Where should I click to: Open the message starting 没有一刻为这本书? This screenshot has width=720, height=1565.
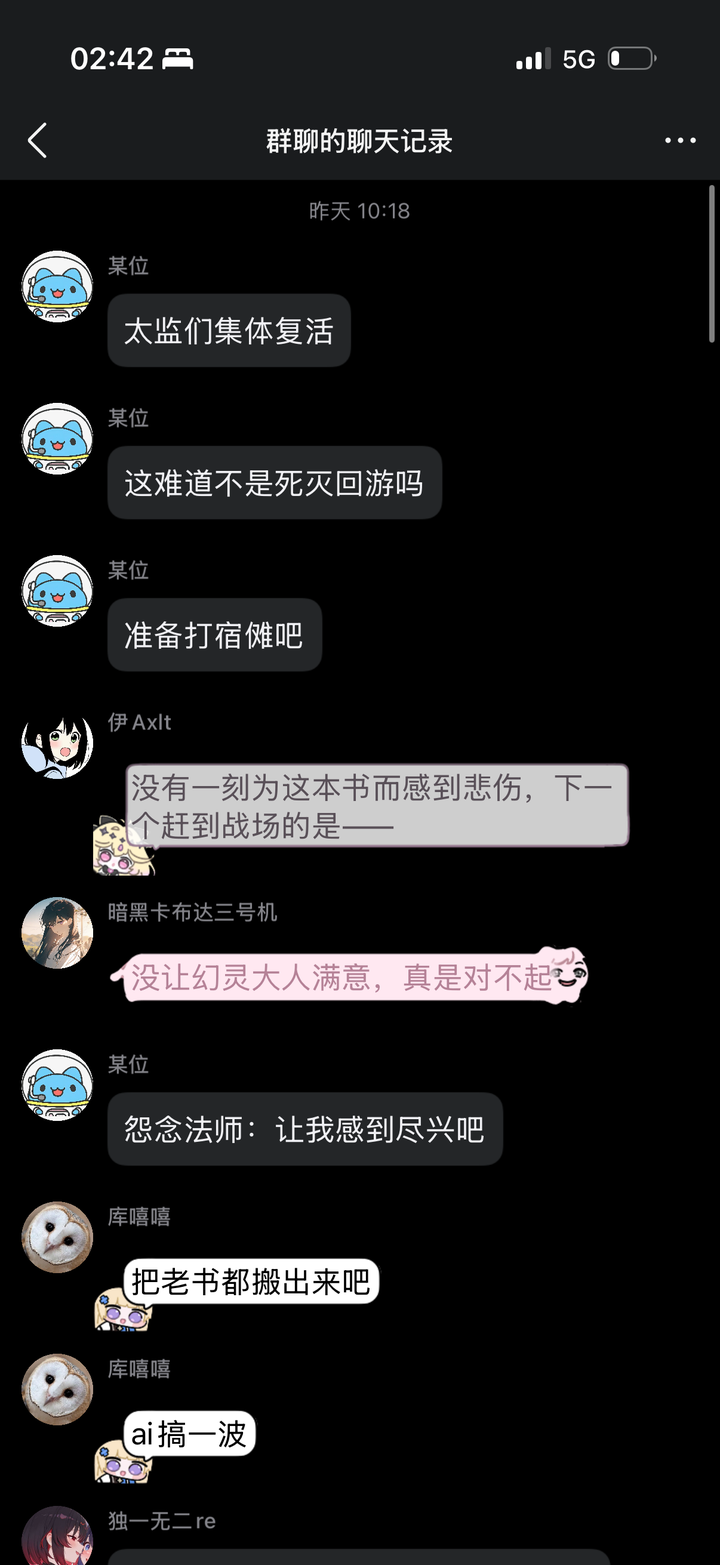pyautogui.click(x=378, y=806)
